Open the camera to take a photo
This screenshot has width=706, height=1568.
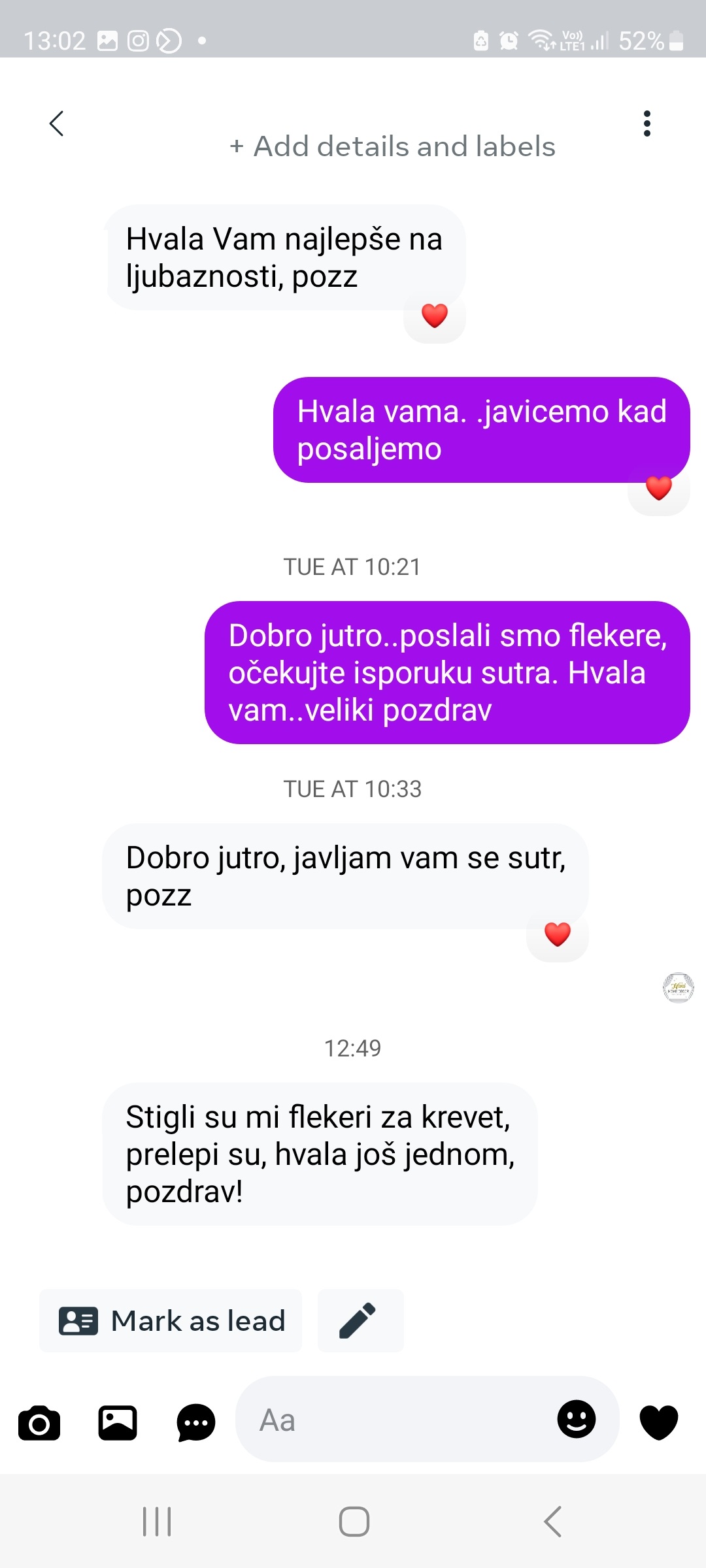click(39, 1422)
